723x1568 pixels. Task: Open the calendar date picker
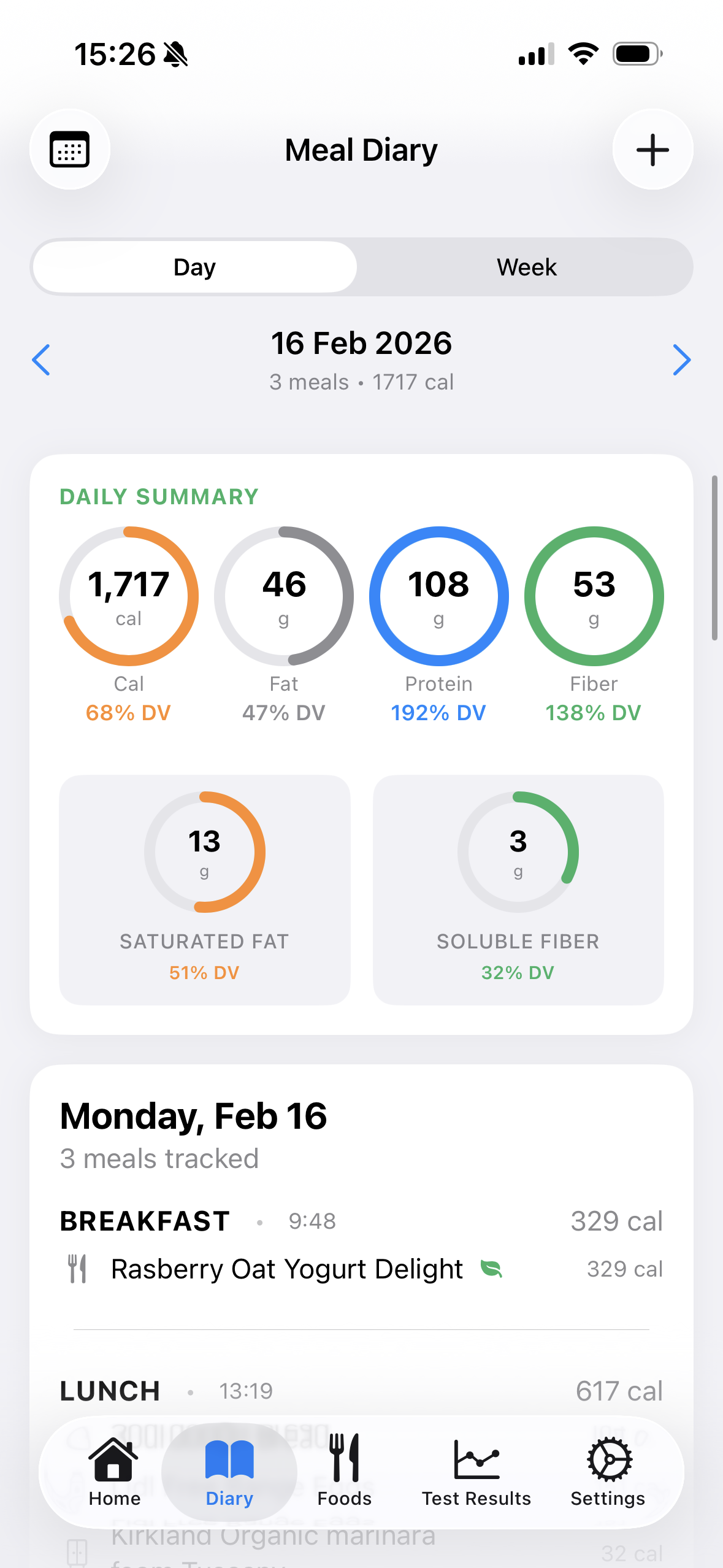(69, 149)
